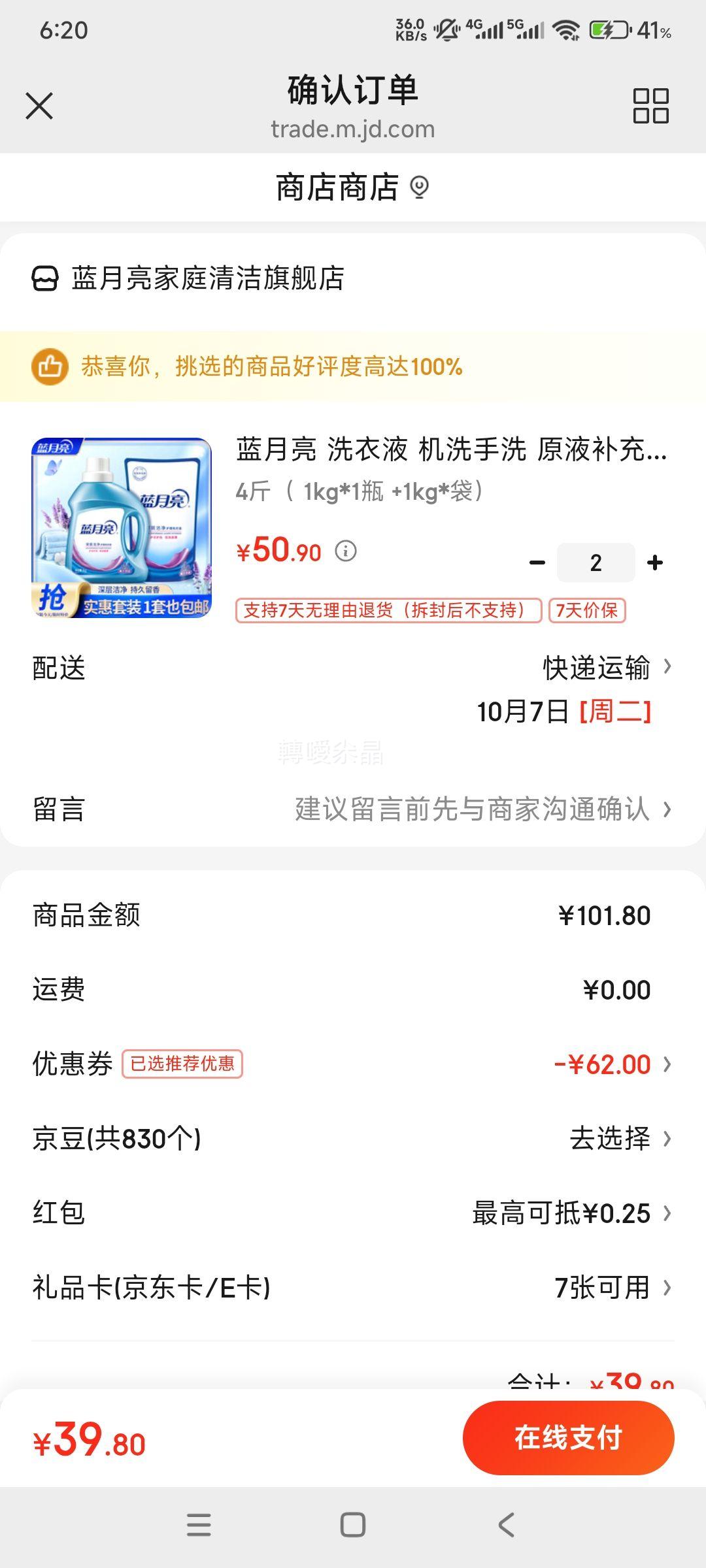Increase product quantity by one
The height and width of the screenshot is (1568, 706).
[x=654, y=563]
